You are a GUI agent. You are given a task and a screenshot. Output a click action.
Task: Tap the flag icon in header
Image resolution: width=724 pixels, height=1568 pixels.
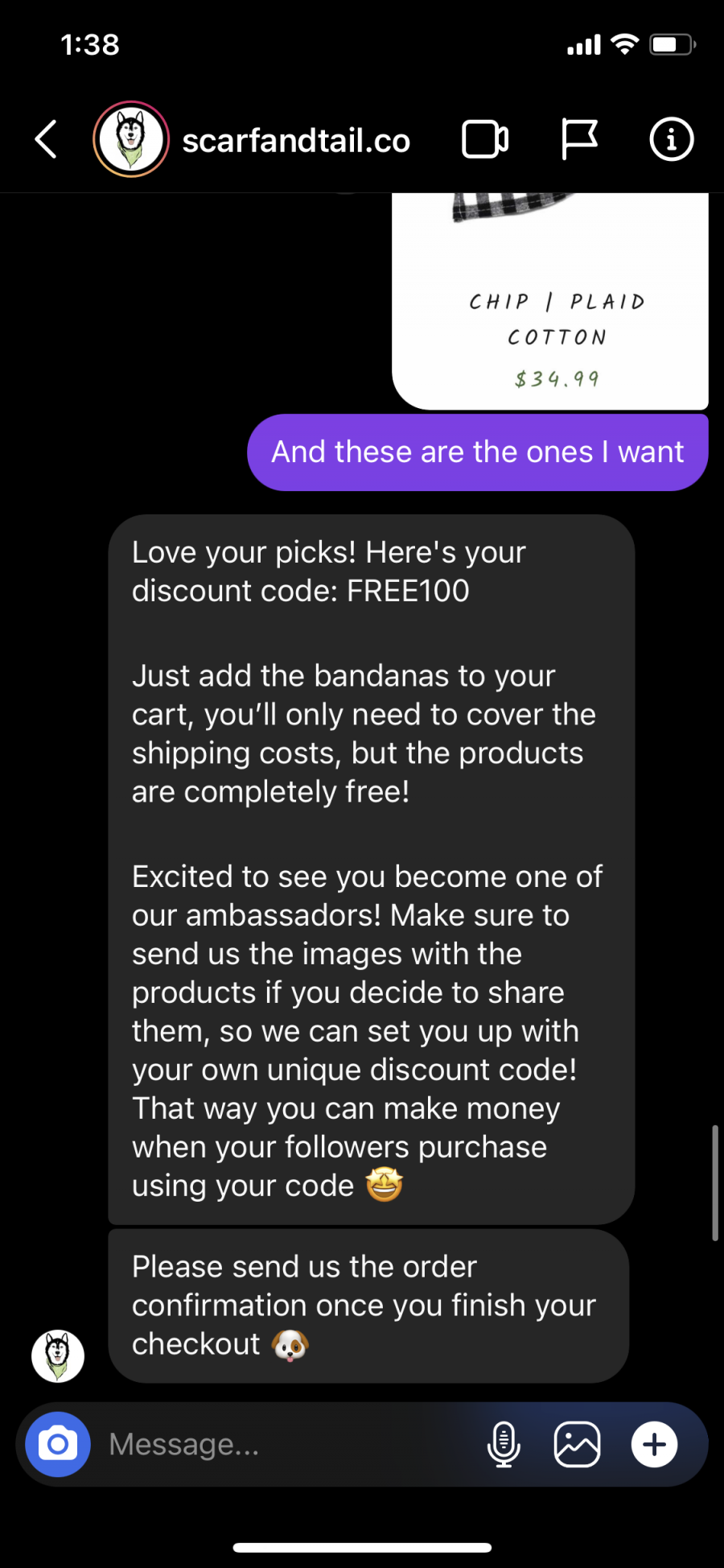click(x=578, y=139)
